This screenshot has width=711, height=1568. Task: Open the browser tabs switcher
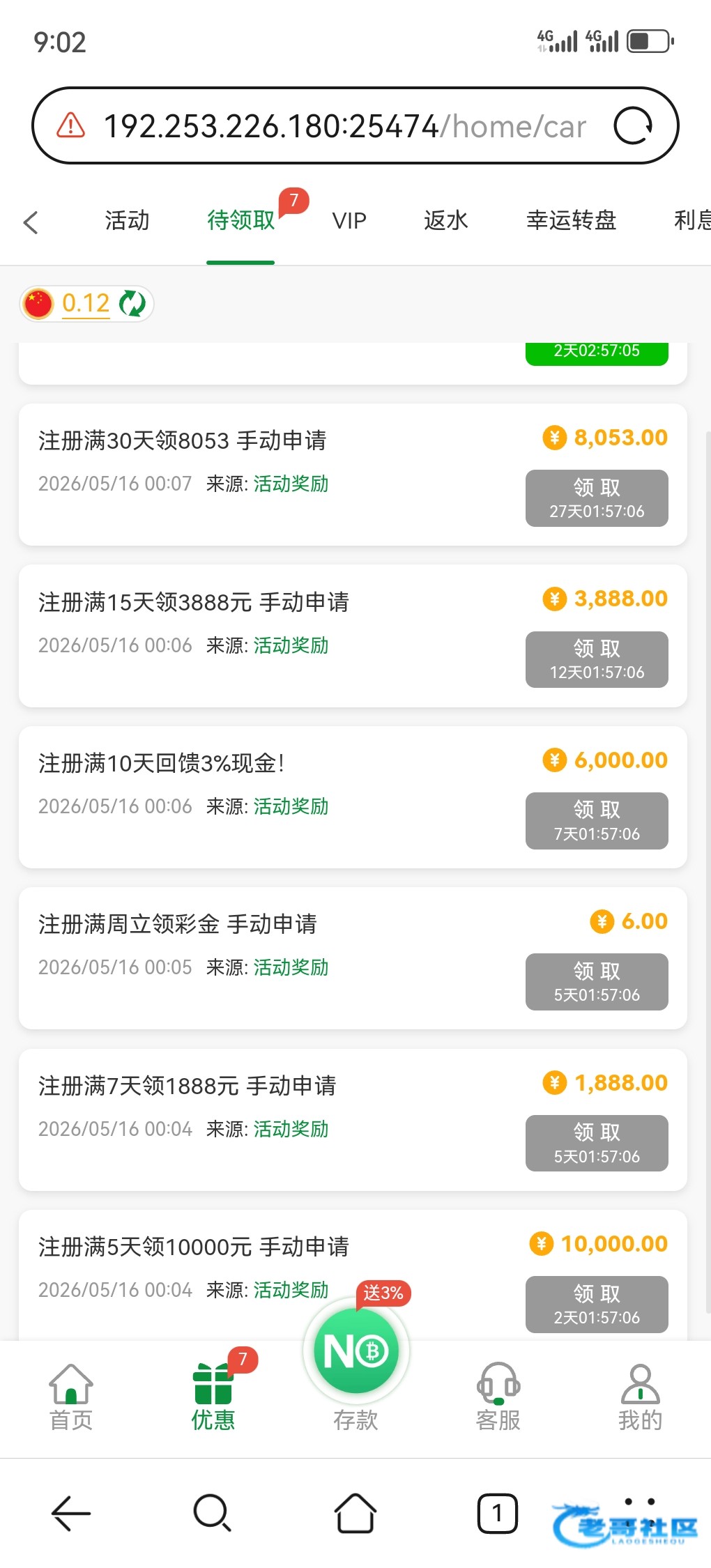(x=497, y=1514)
